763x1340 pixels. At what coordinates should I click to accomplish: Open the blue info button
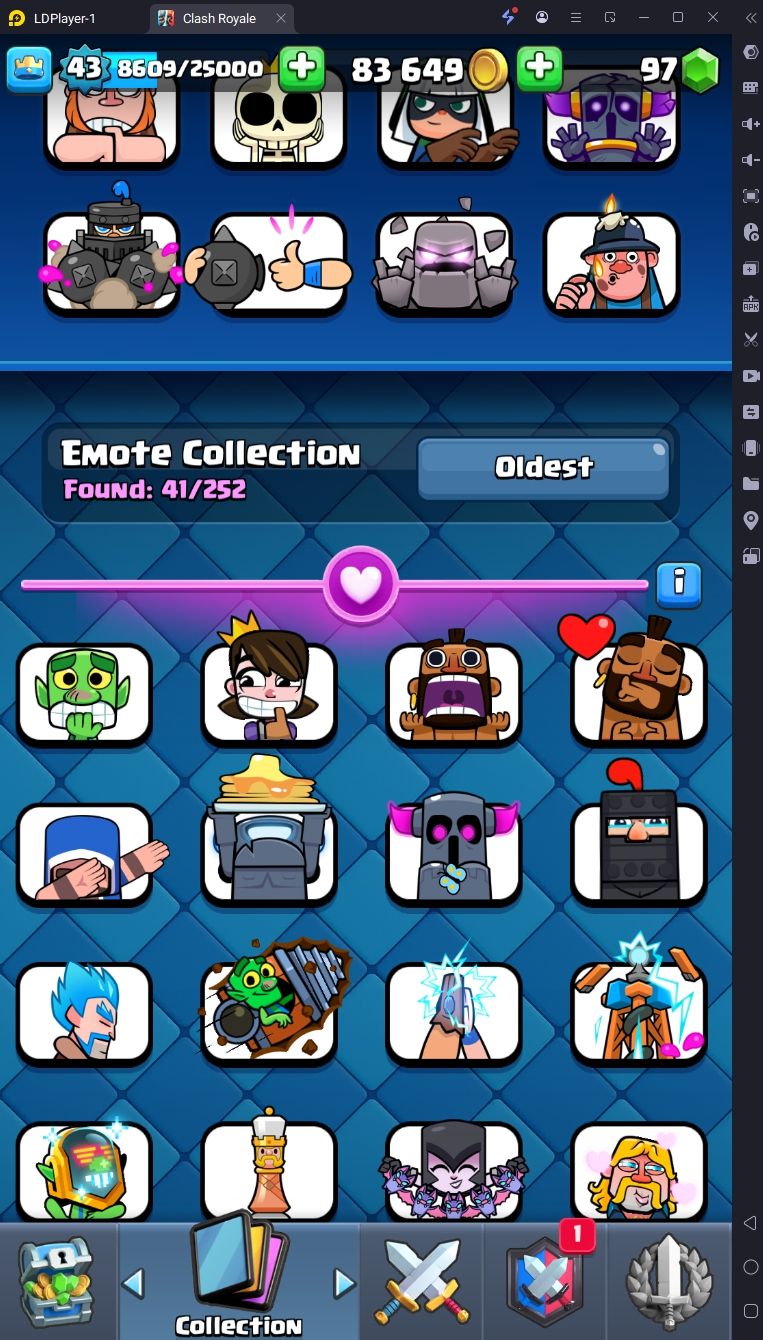(x=678, y=585)
